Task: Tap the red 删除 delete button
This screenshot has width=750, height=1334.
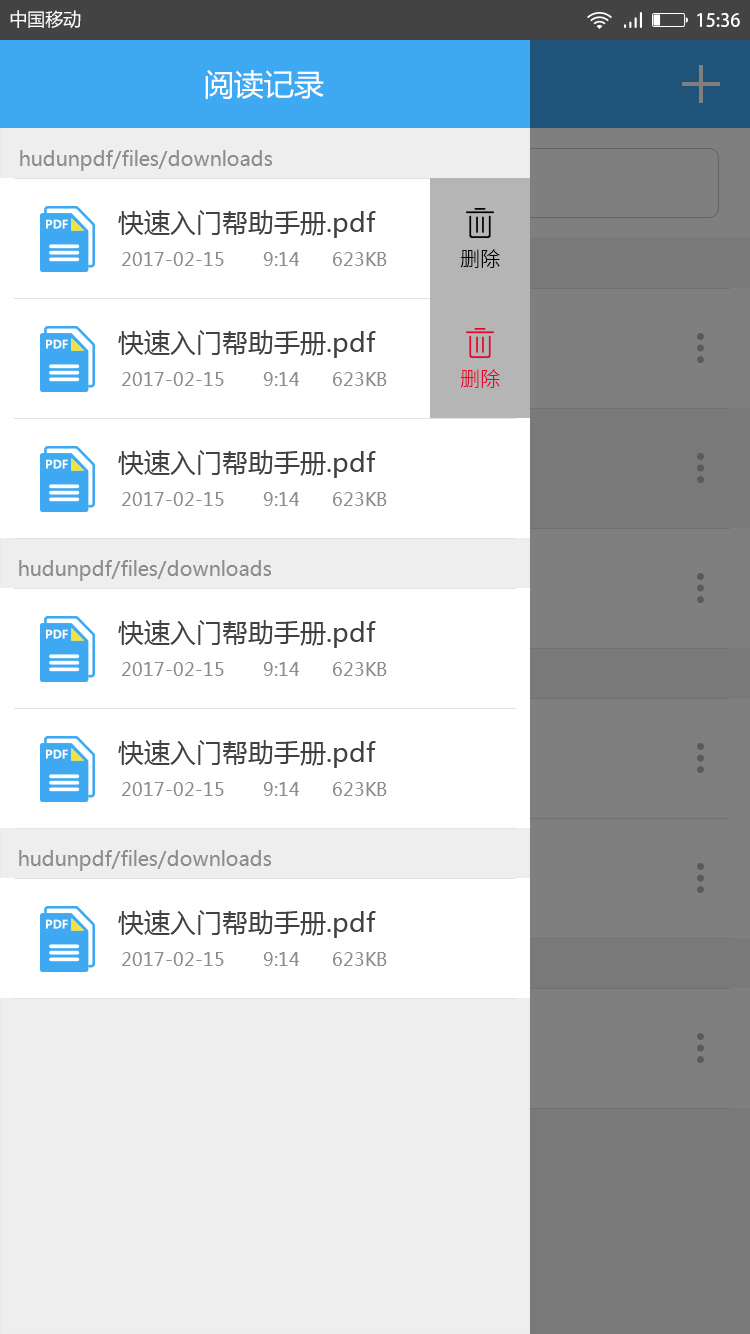Action: coord(480,358)
